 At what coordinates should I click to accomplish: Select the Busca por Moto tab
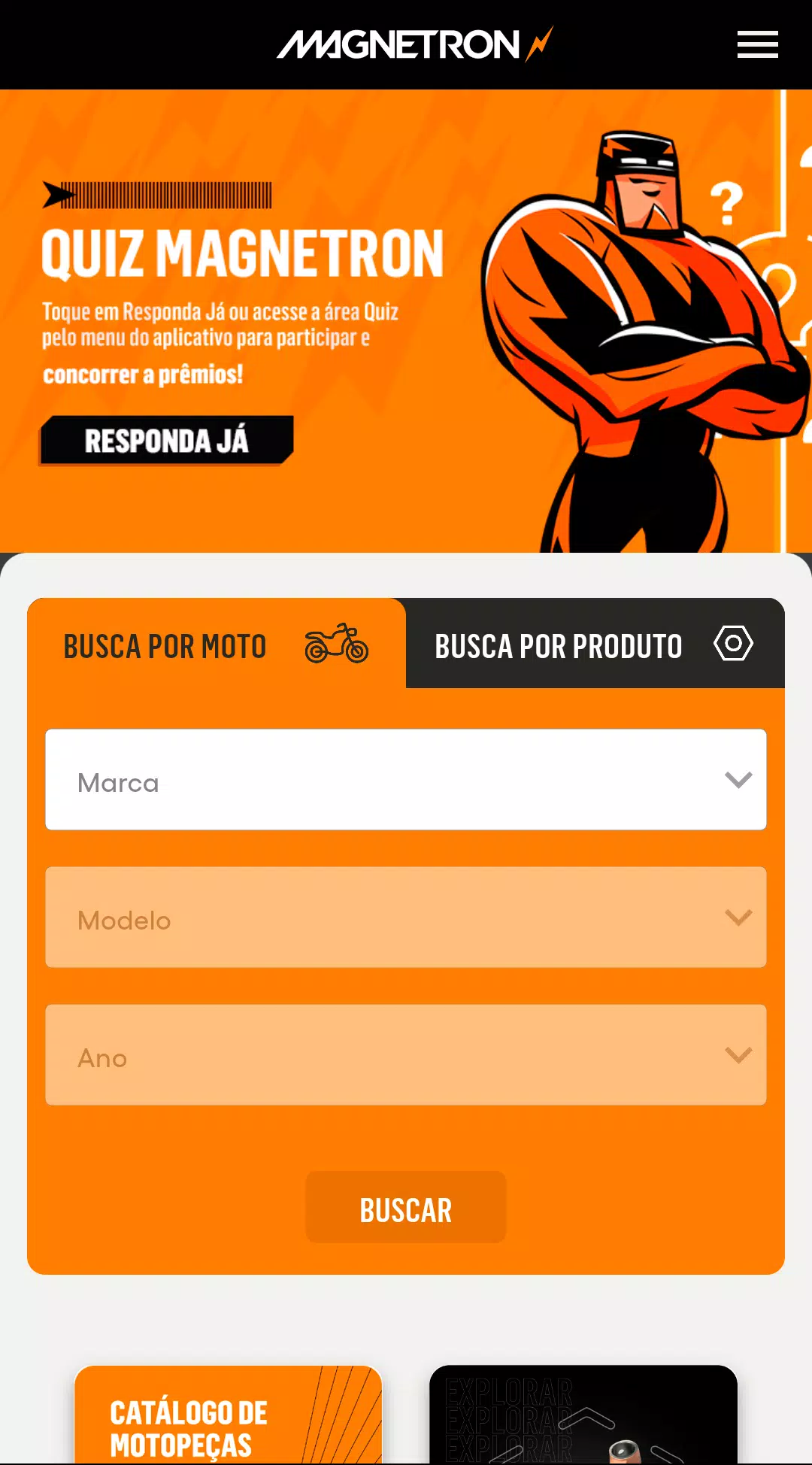pyautogui.click(x=217, y=645)
